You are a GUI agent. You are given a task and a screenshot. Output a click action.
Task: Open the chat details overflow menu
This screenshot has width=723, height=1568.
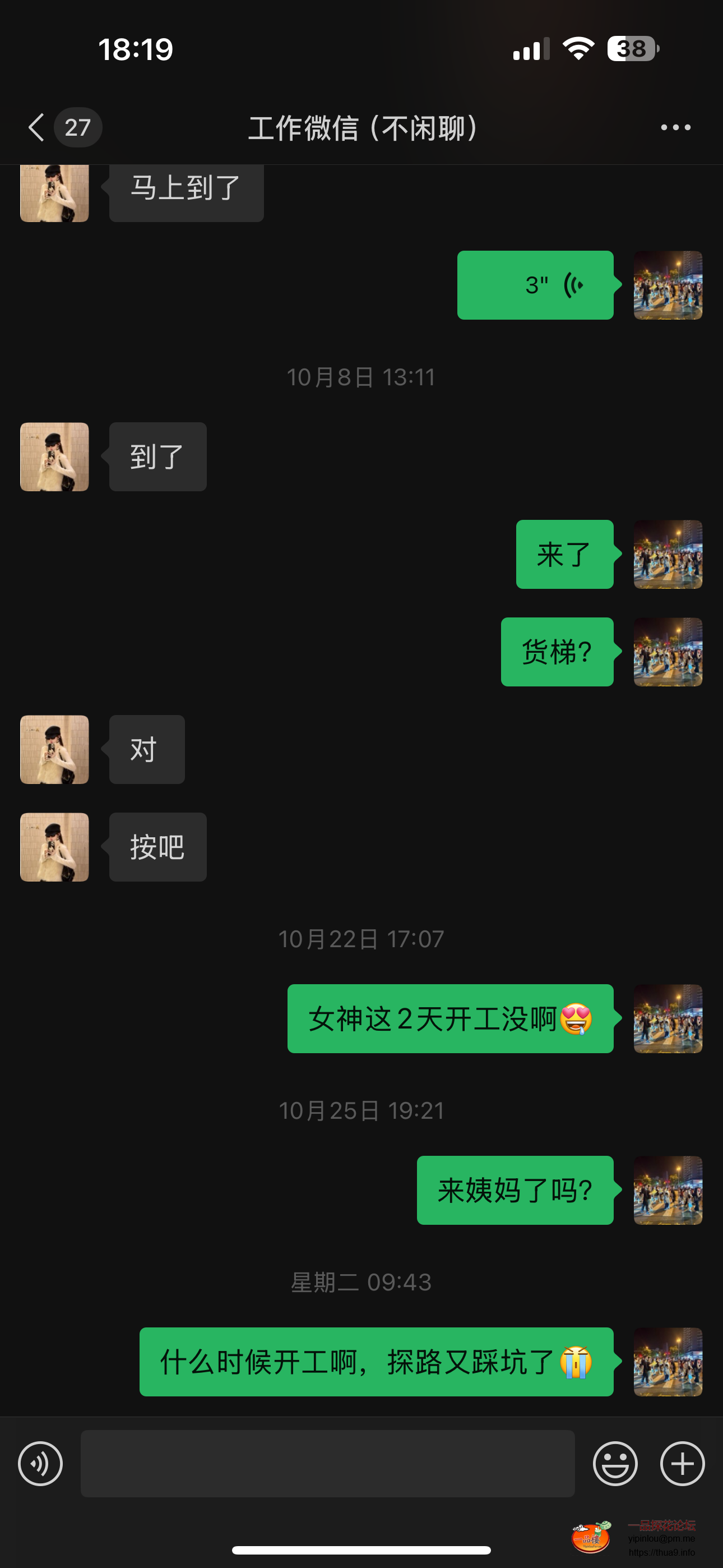pos(675,127)
